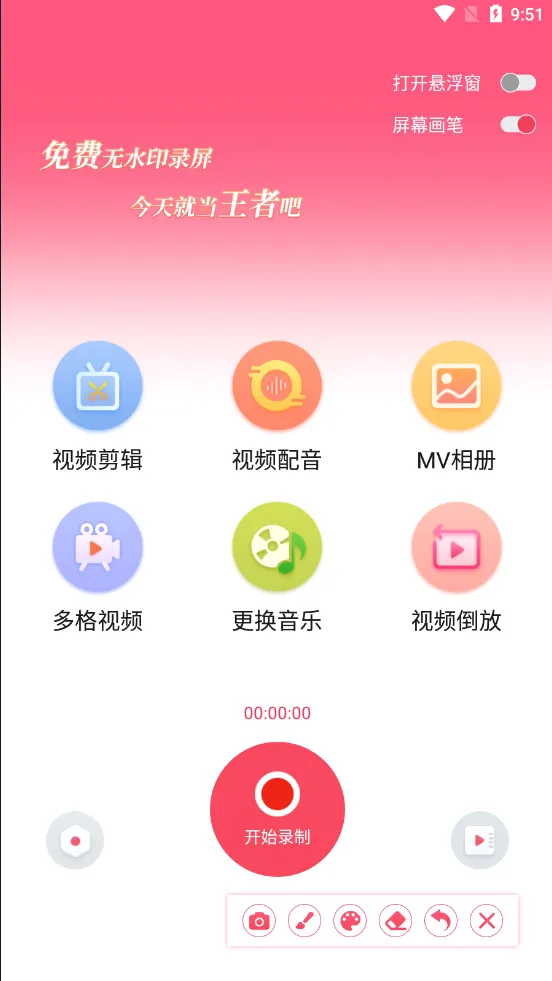Take a screenshot with the camera icon
Viewport: 552px width, 981px height.
pyautogui.click(x=259, y=921)
